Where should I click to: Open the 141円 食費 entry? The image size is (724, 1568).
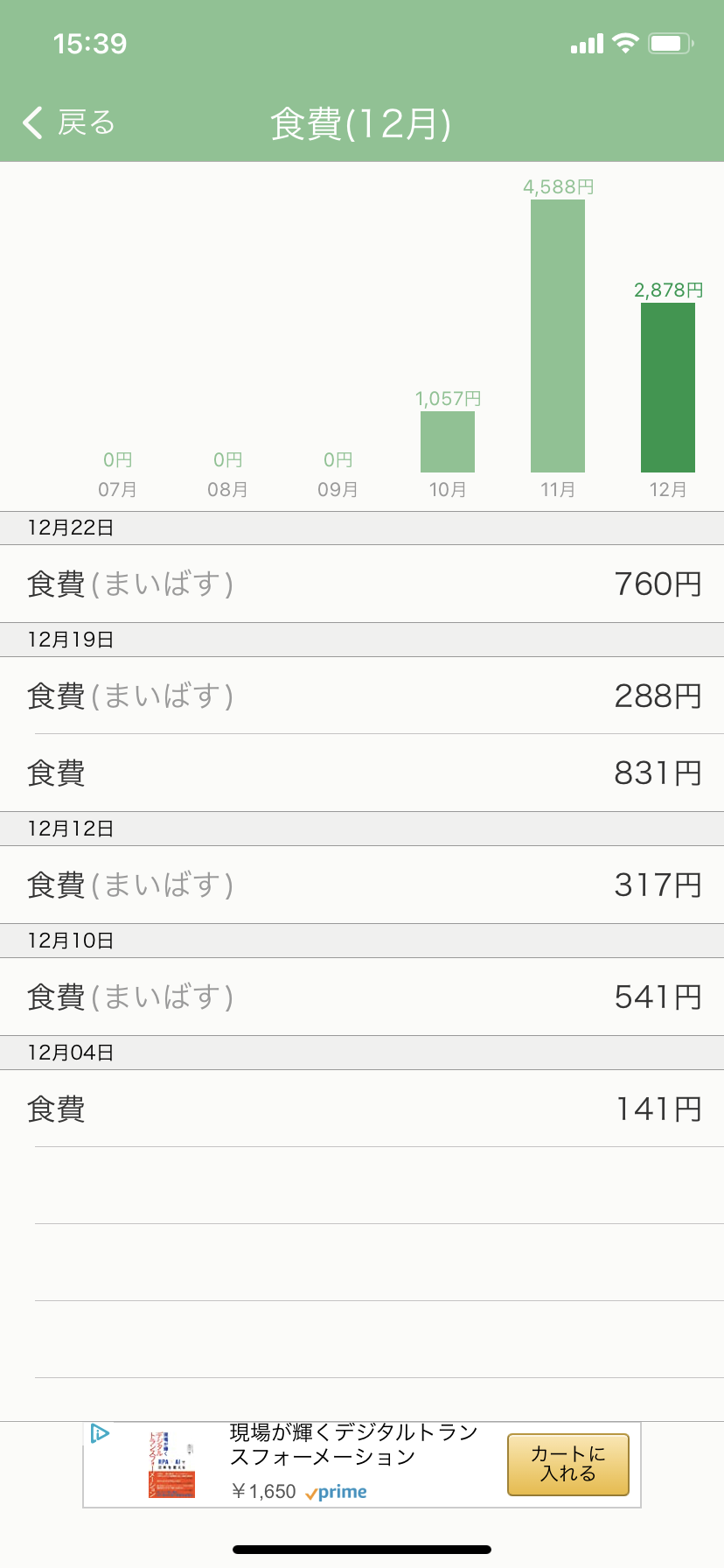362,1109
